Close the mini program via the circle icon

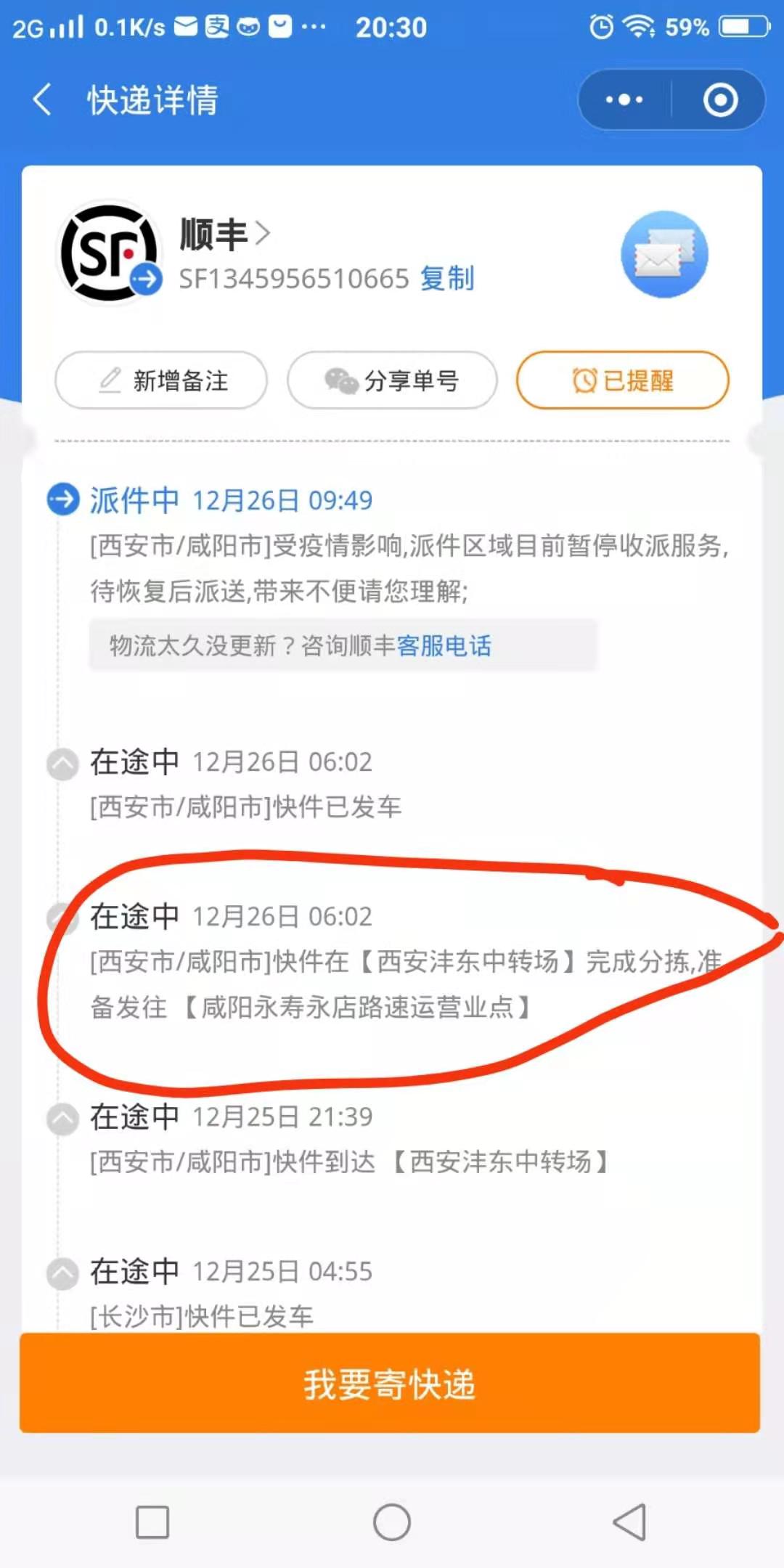(x=720, y=99)
